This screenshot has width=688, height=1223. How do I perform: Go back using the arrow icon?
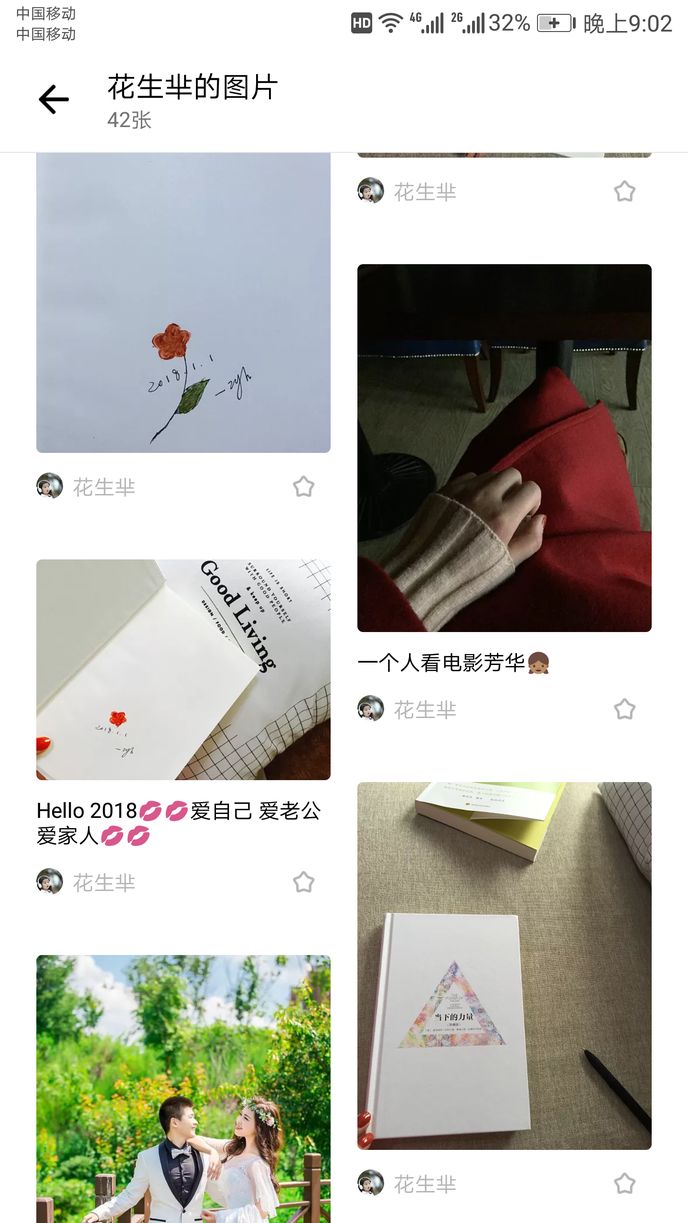click(x=53, y=99)
